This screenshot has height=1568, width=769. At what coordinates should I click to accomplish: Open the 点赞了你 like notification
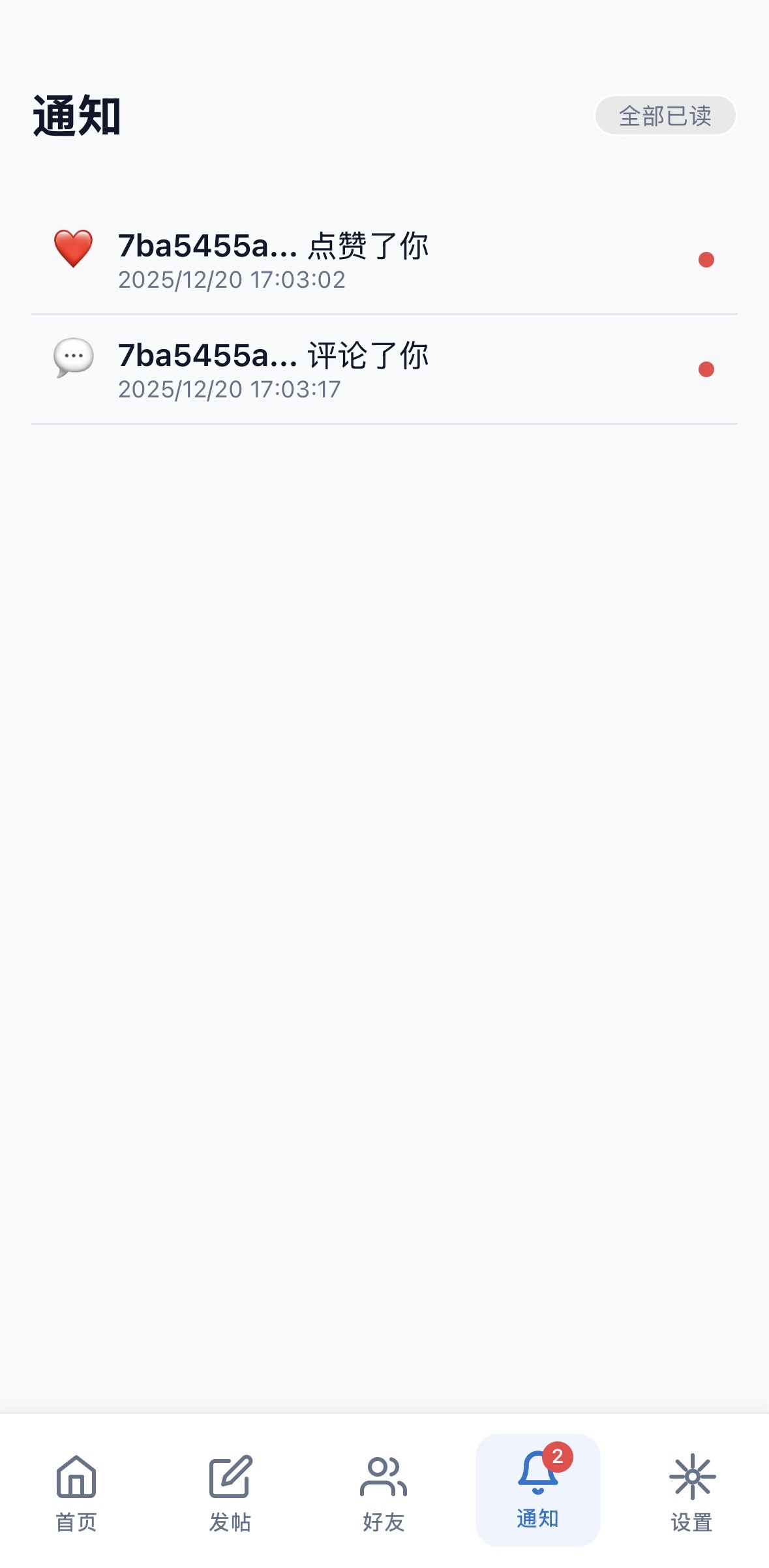tap(384, 260)
